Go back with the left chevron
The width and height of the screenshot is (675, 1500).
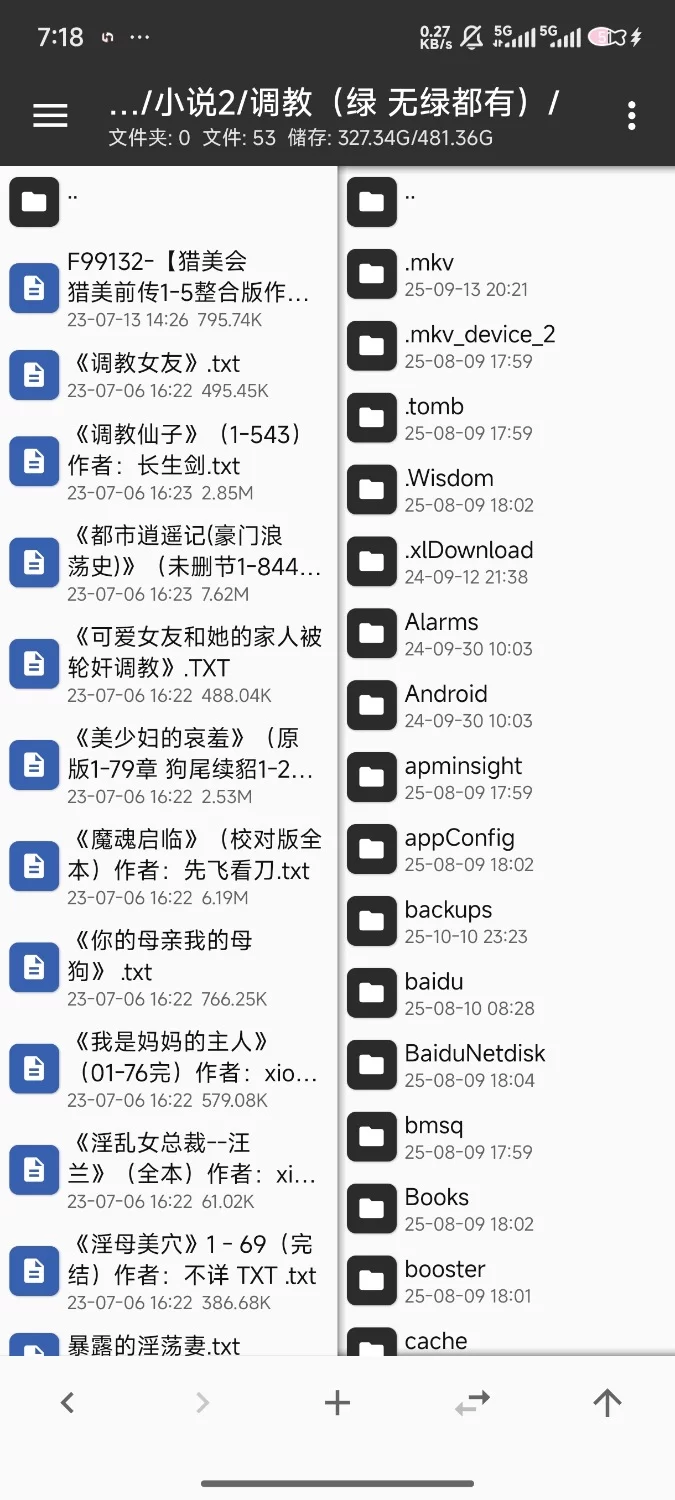point(67,1403)
